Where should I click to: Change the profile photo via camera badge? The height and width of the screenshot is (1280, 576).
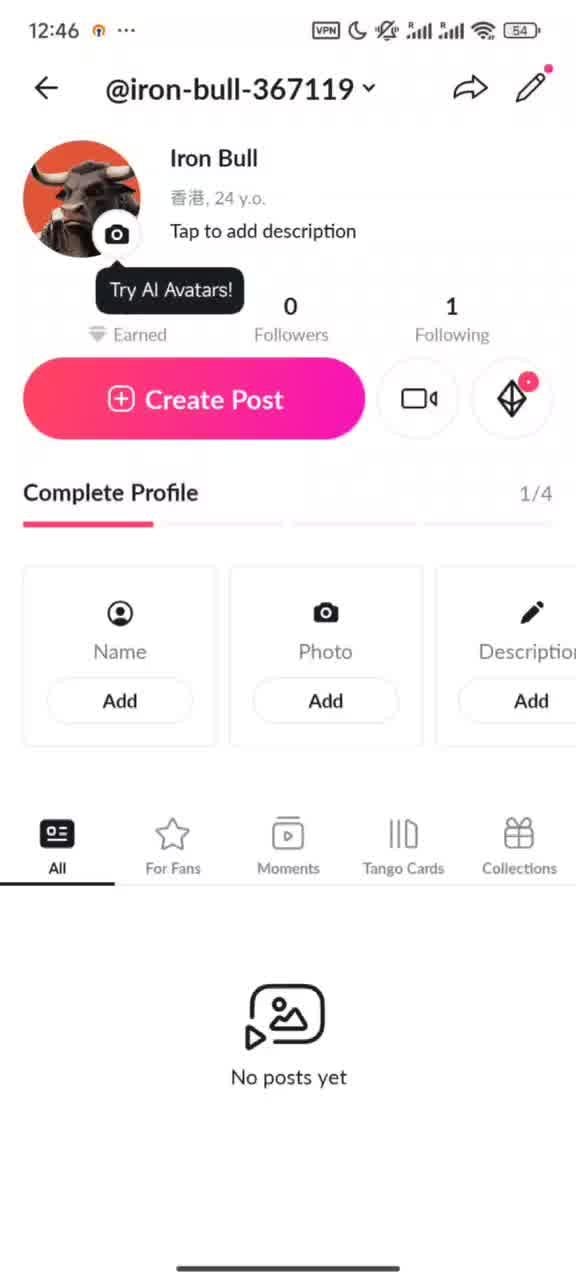tap(117, 235)
